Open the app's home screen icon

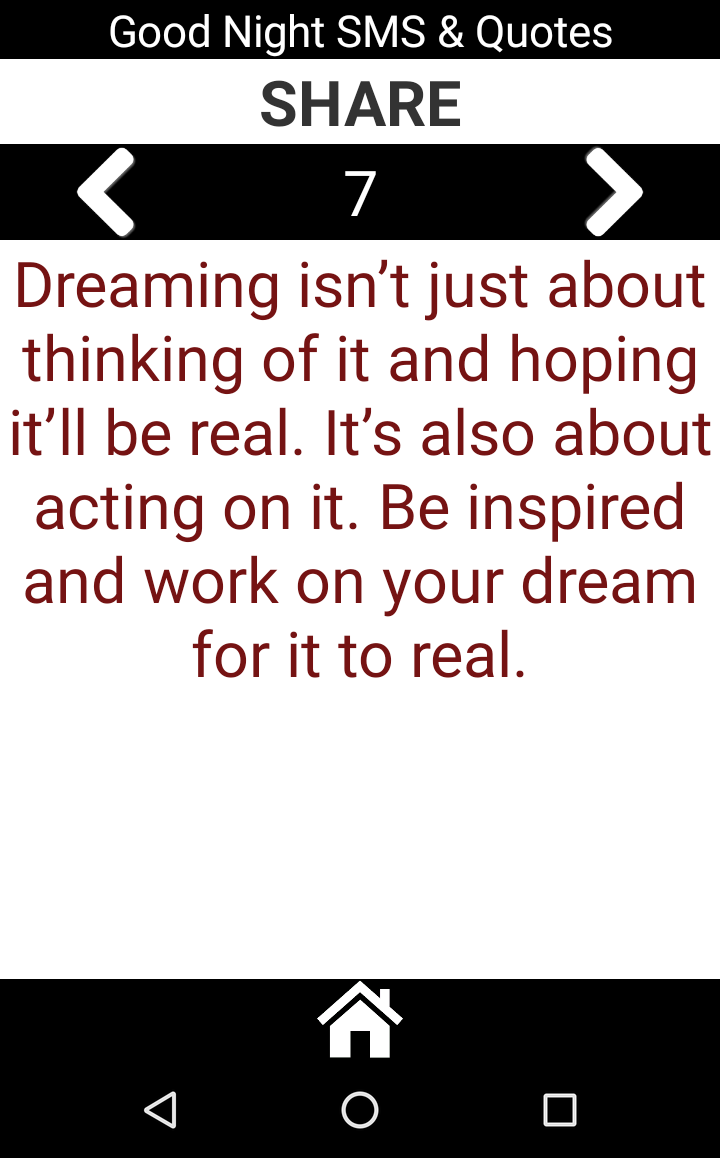(x=360, y=1020)
